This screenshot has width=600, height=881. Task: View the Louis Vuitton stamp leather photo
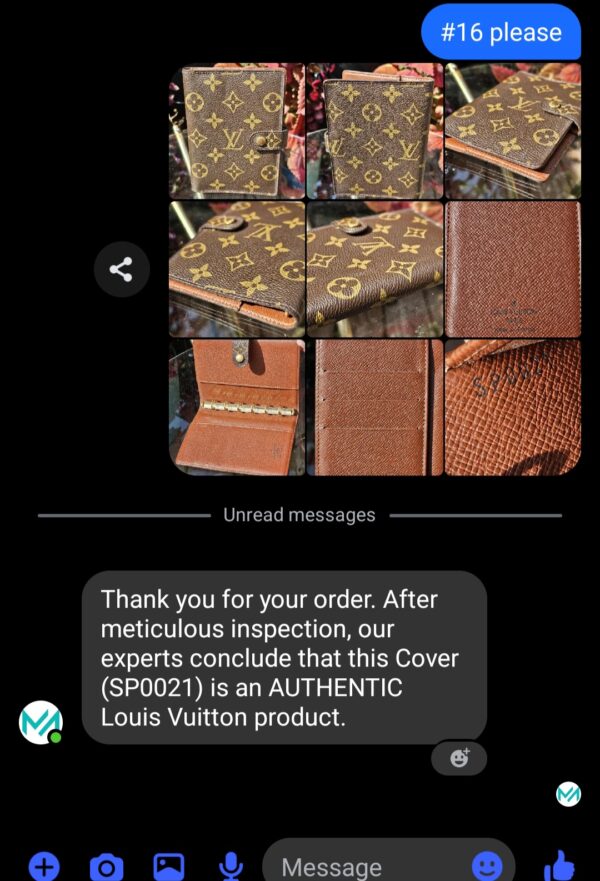[513, 268]
